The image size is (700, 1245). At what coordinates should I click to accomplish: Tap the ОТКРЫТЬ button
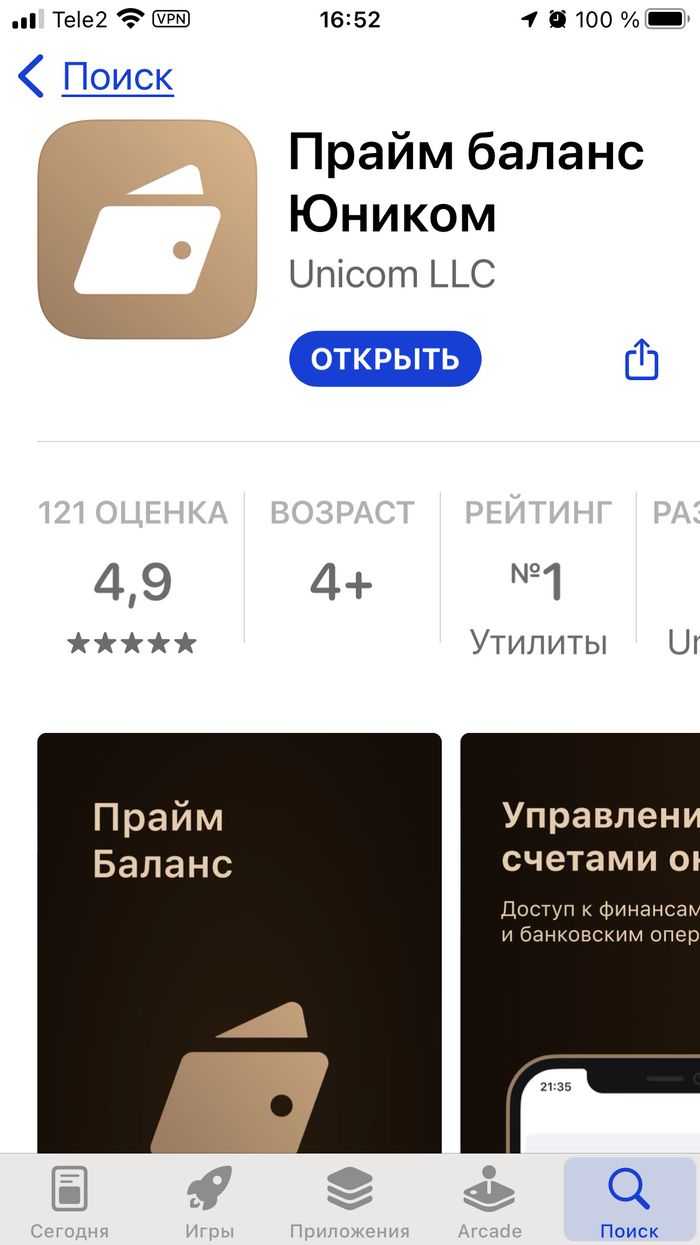(x=385, y=359)
